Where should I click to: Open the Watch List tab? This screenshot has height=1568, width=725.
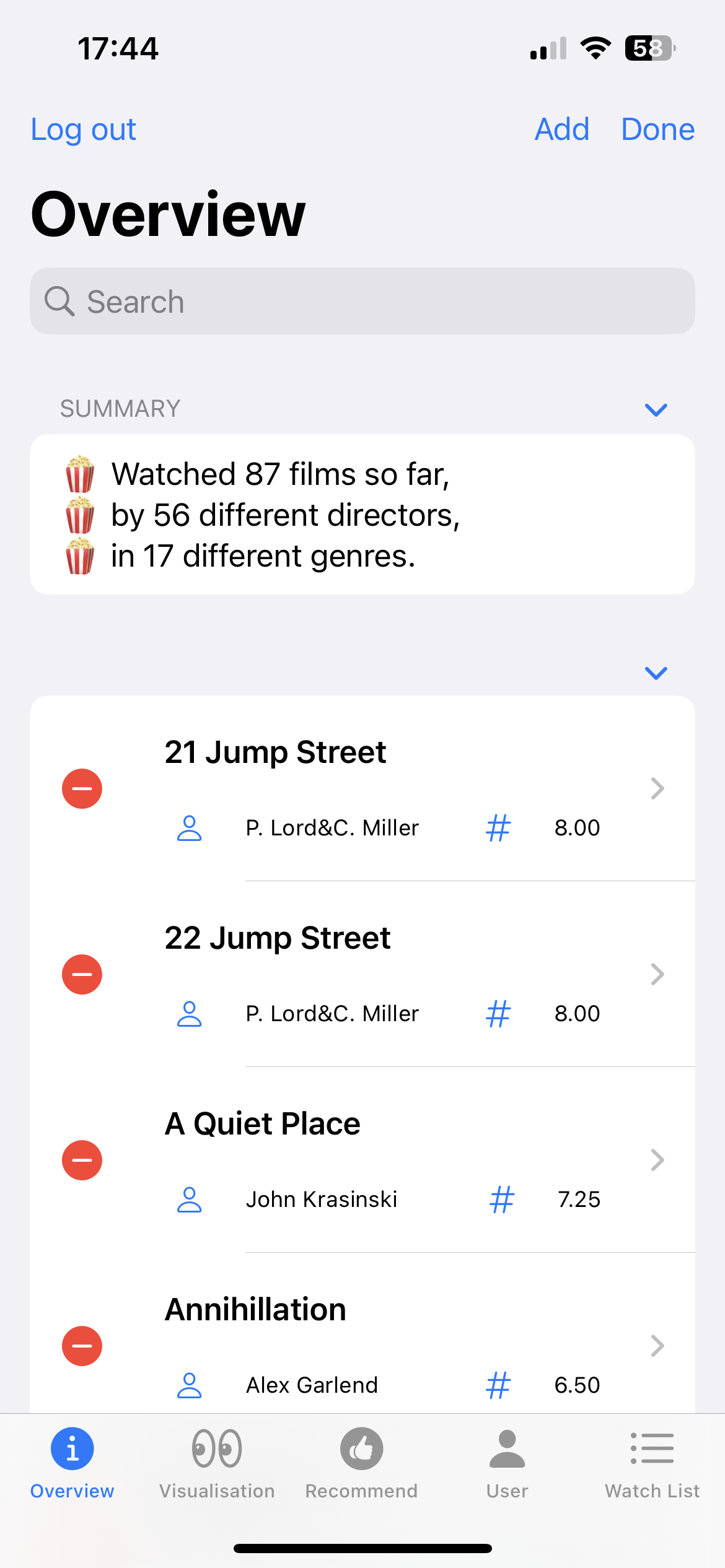tap(652, 1464)
